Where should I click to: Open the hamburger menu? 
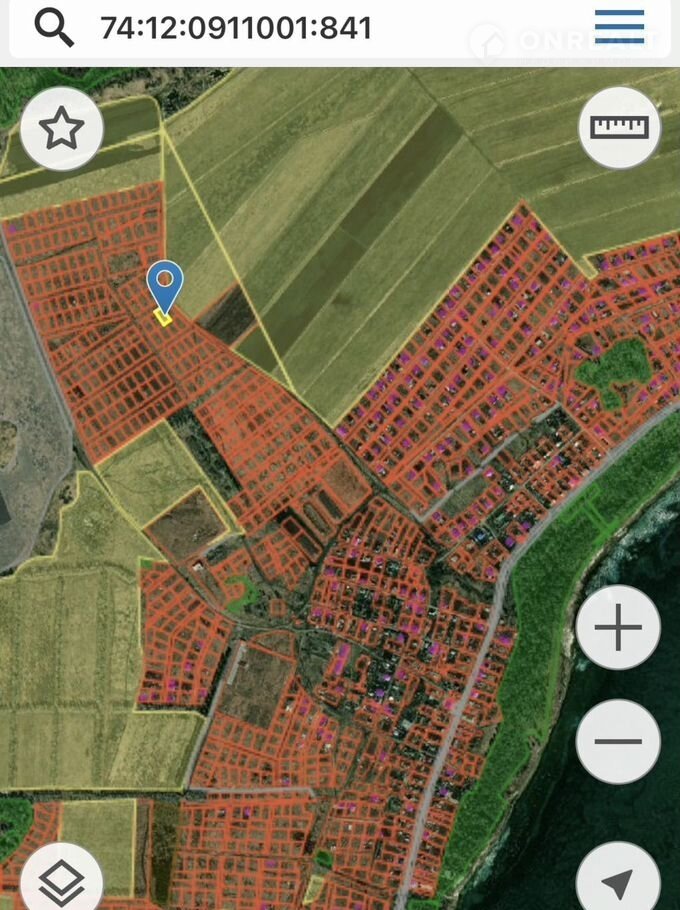[619, 23]
